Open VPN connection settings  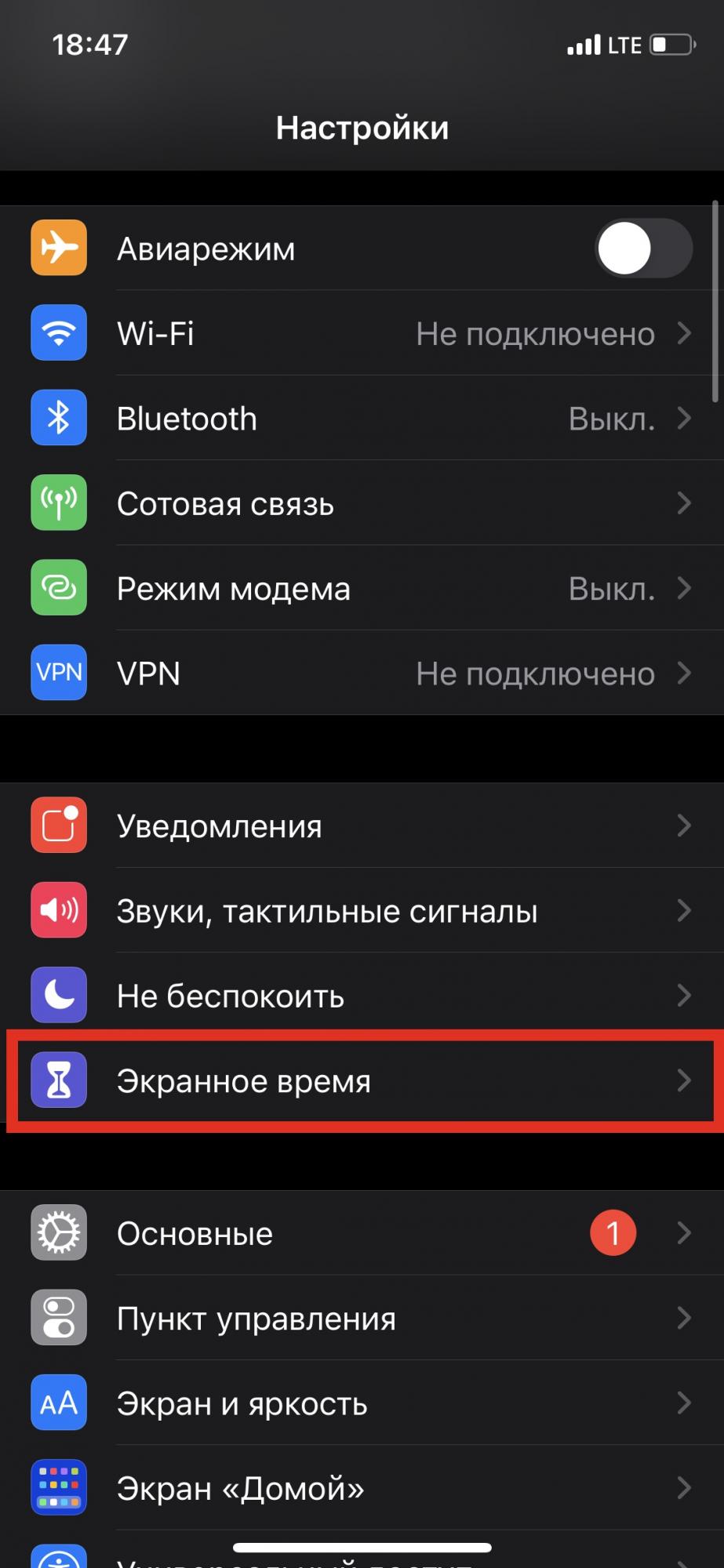coord(361,673)
